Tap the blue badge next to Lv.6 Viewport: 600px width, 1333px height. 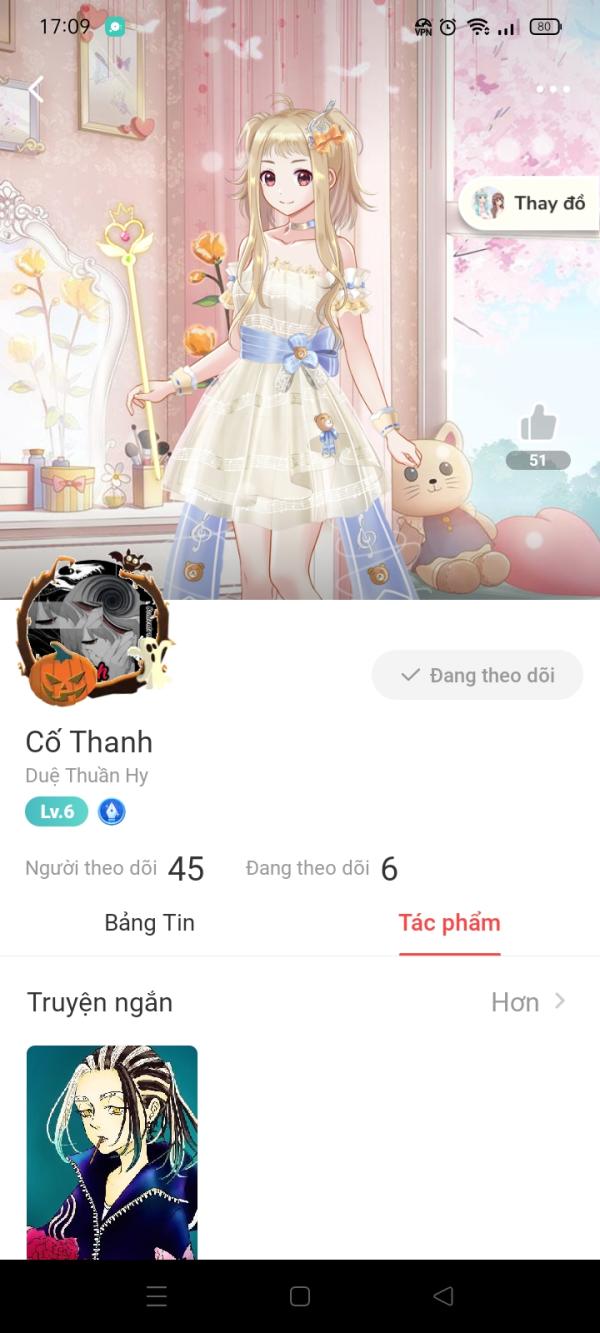[112, 812]
